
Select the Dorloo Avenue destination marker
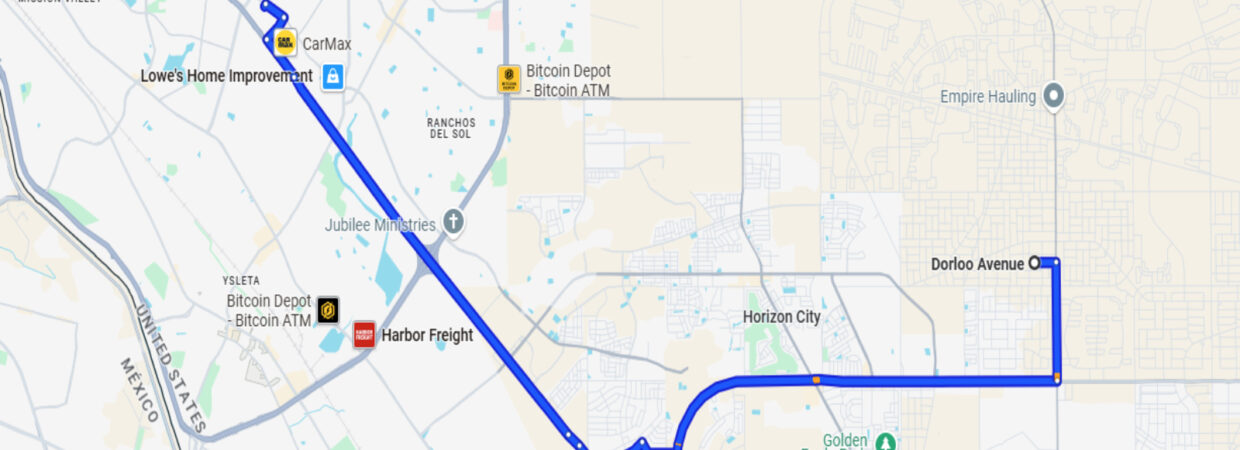point(1034,263)
